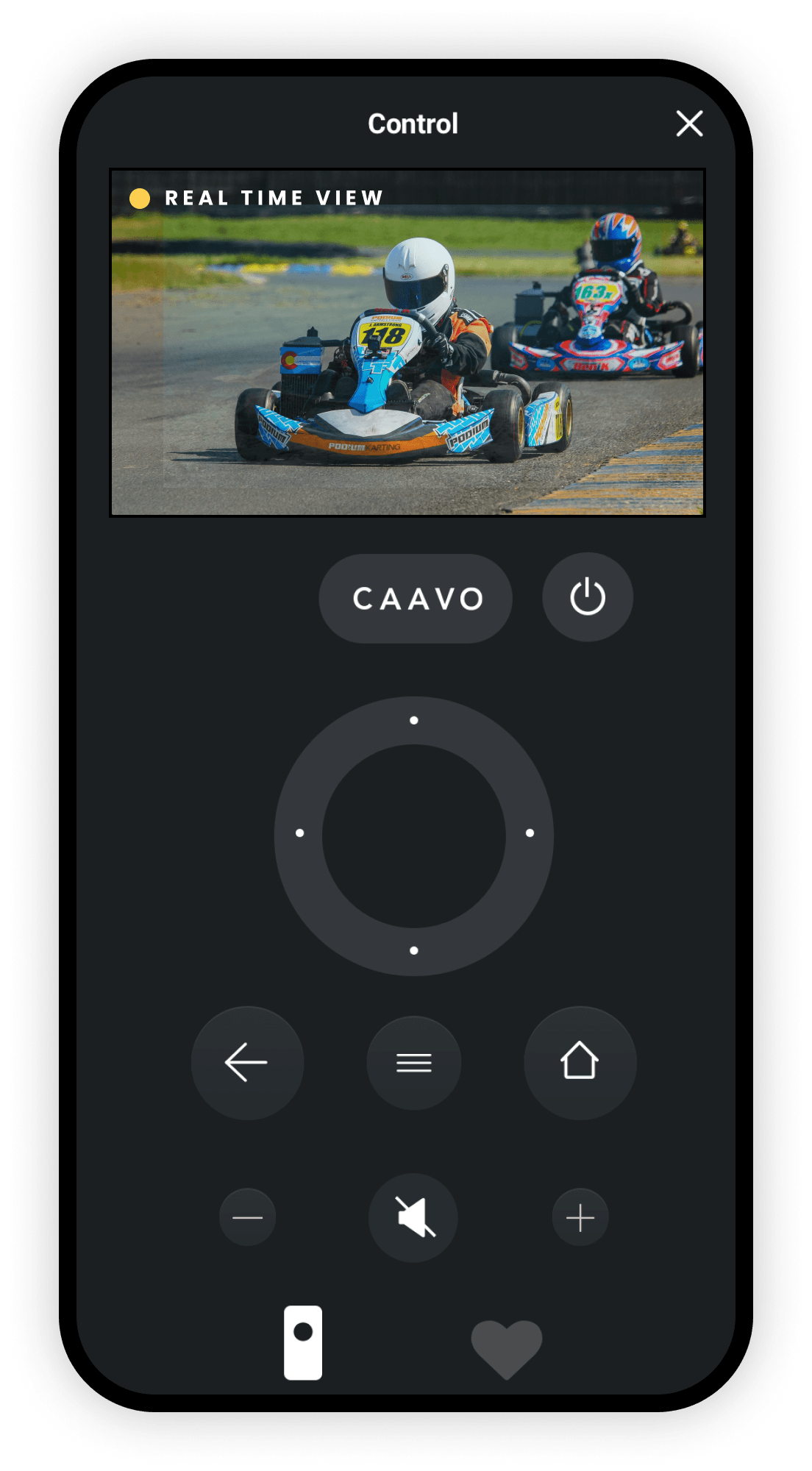The width and height of the screenshot is (812, 1471).
Task: Go to home with house button
Action: coord(580,1063)
